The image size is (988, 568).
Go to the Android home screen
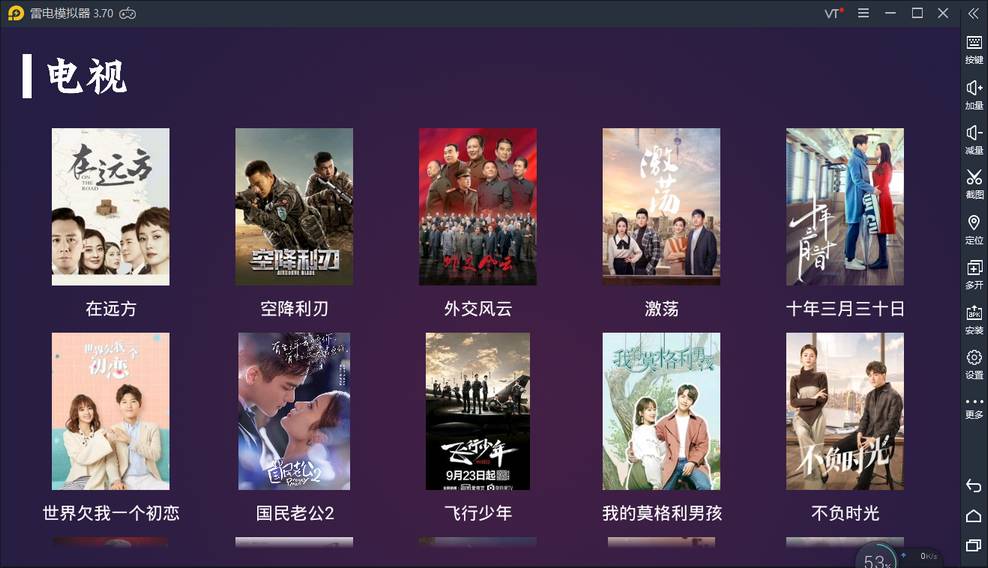[x=973, y=516]
